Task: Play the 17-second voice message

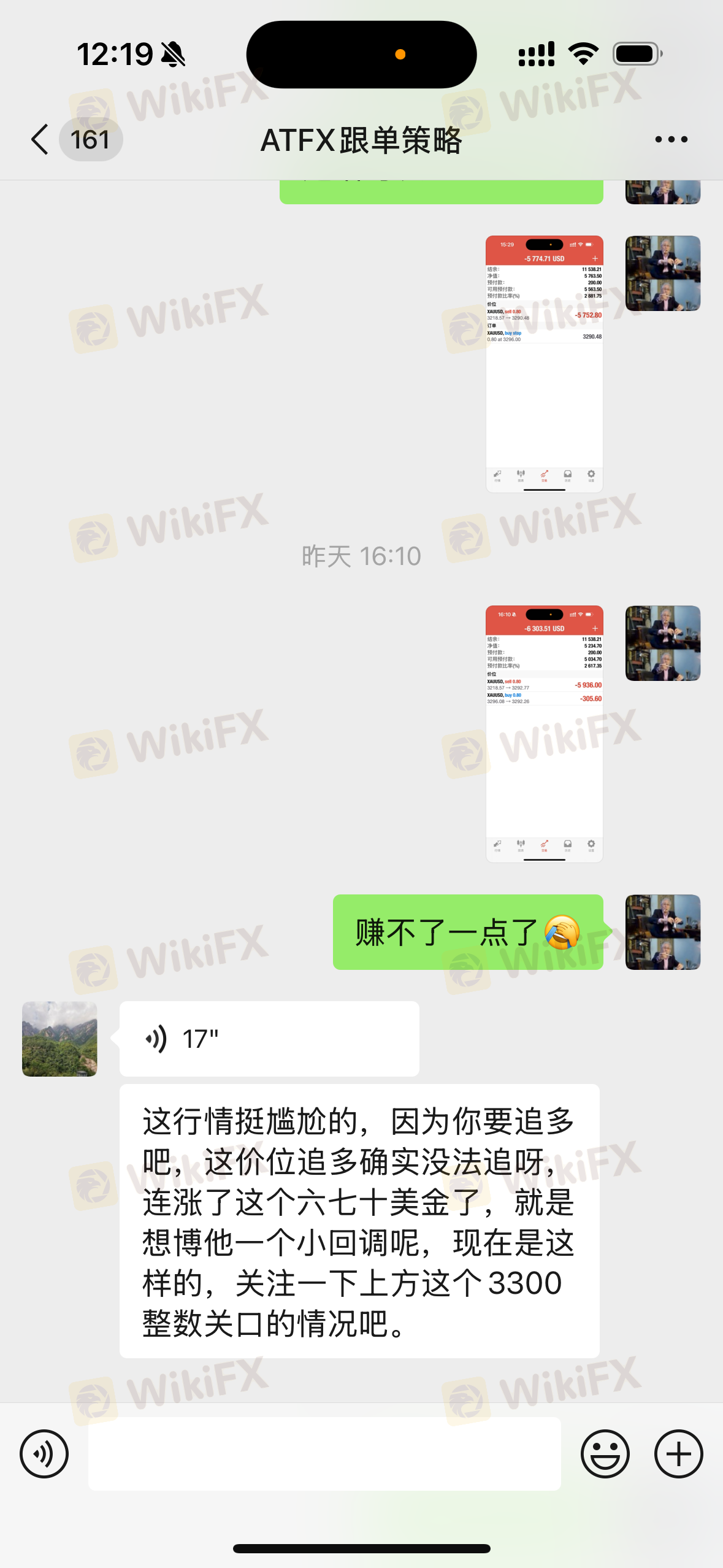Action: (269, 1039)
